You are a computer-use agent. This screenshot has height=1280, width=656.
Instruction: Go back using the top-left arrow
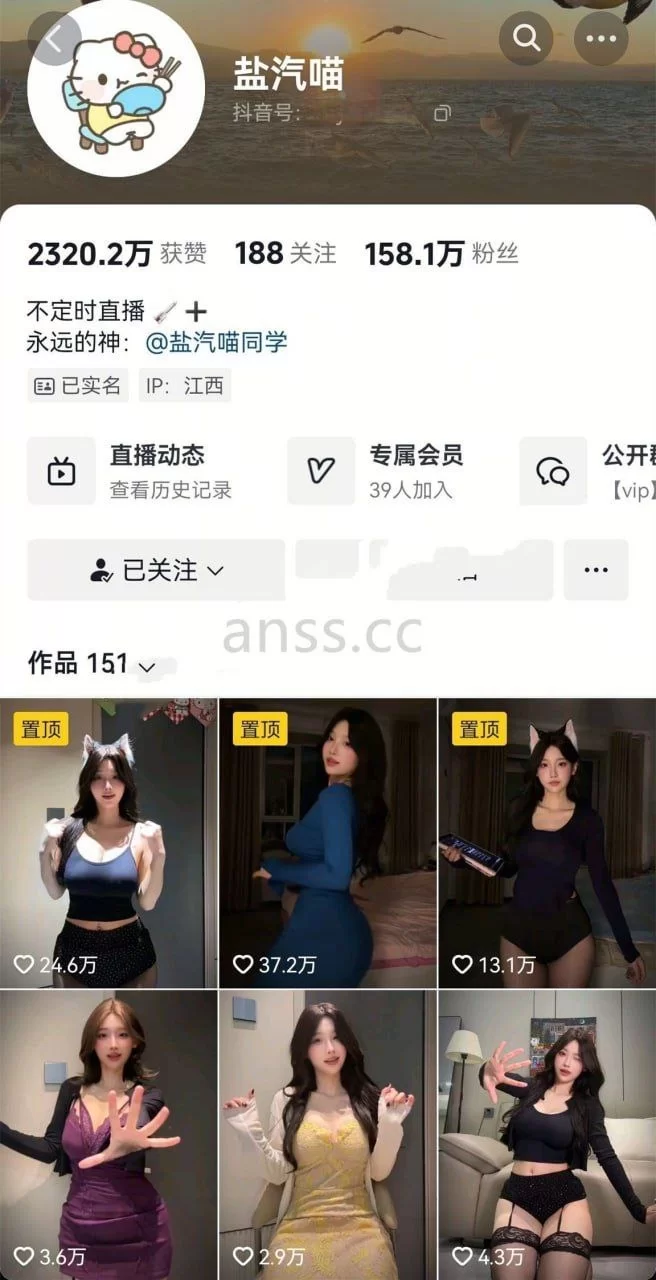point(54,40)
